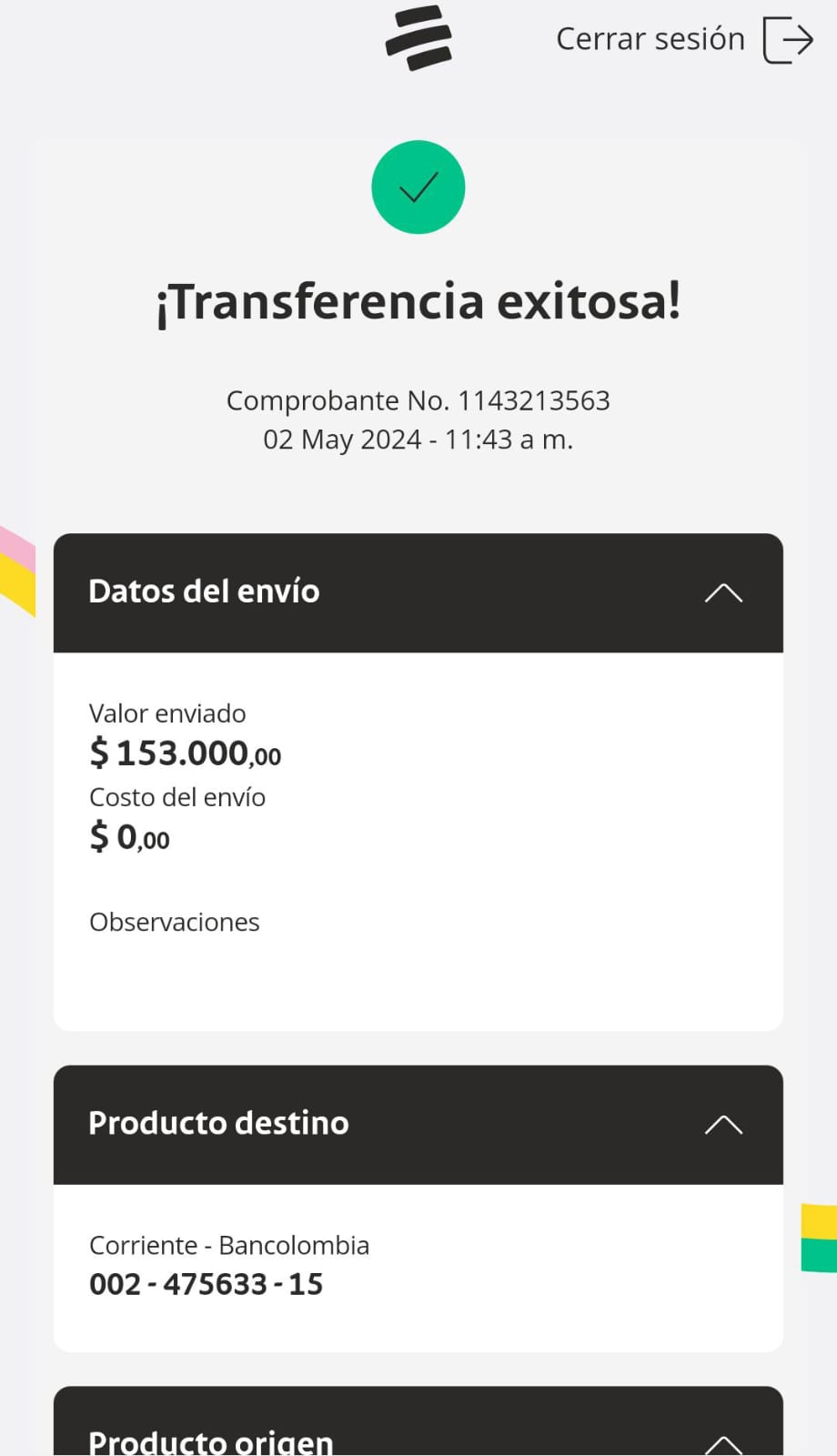Image resolution: width=837 pixels, height=1456 pixels.
Task: Tap Cerrar sesión to log out
Action: pyautogui.click(x=684, y=39)
